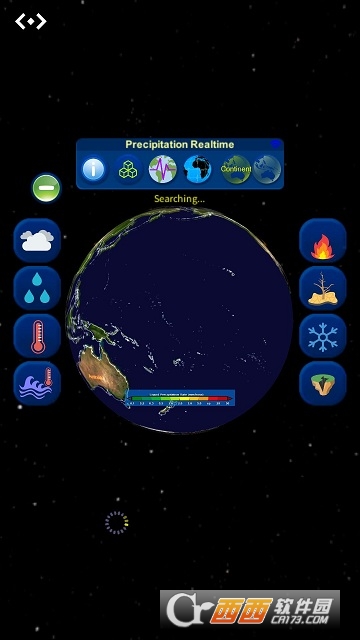This screenshot has width=360, height=640.
Task: Choose the Continent globe option
Action: [x=236, y=169]
